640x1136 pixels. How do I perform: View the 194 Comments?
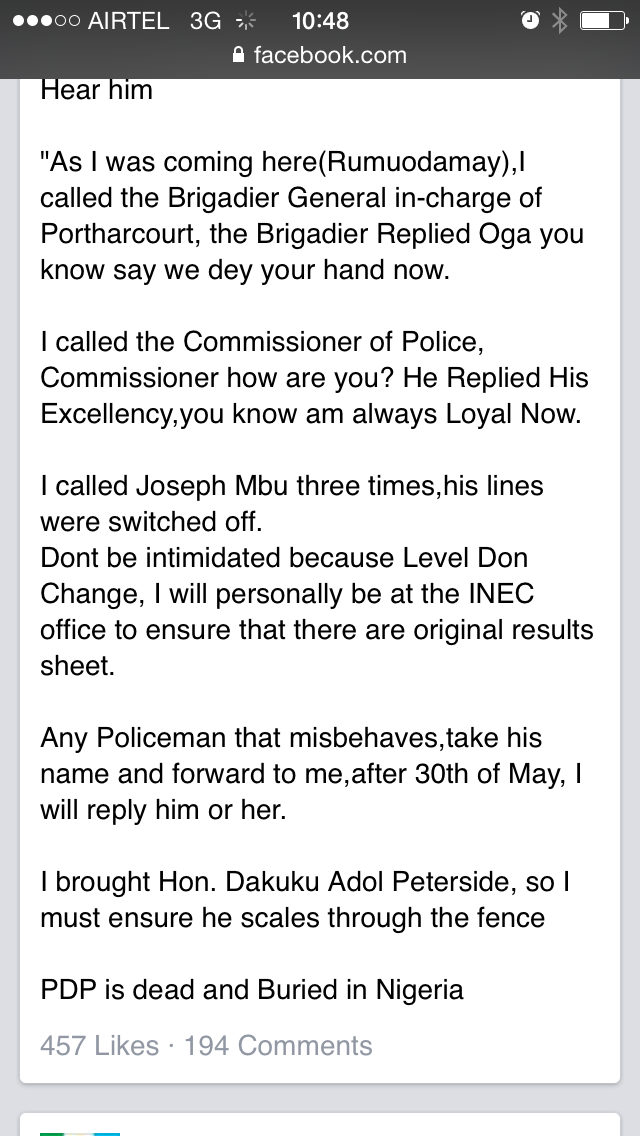tap(278, 1045)
